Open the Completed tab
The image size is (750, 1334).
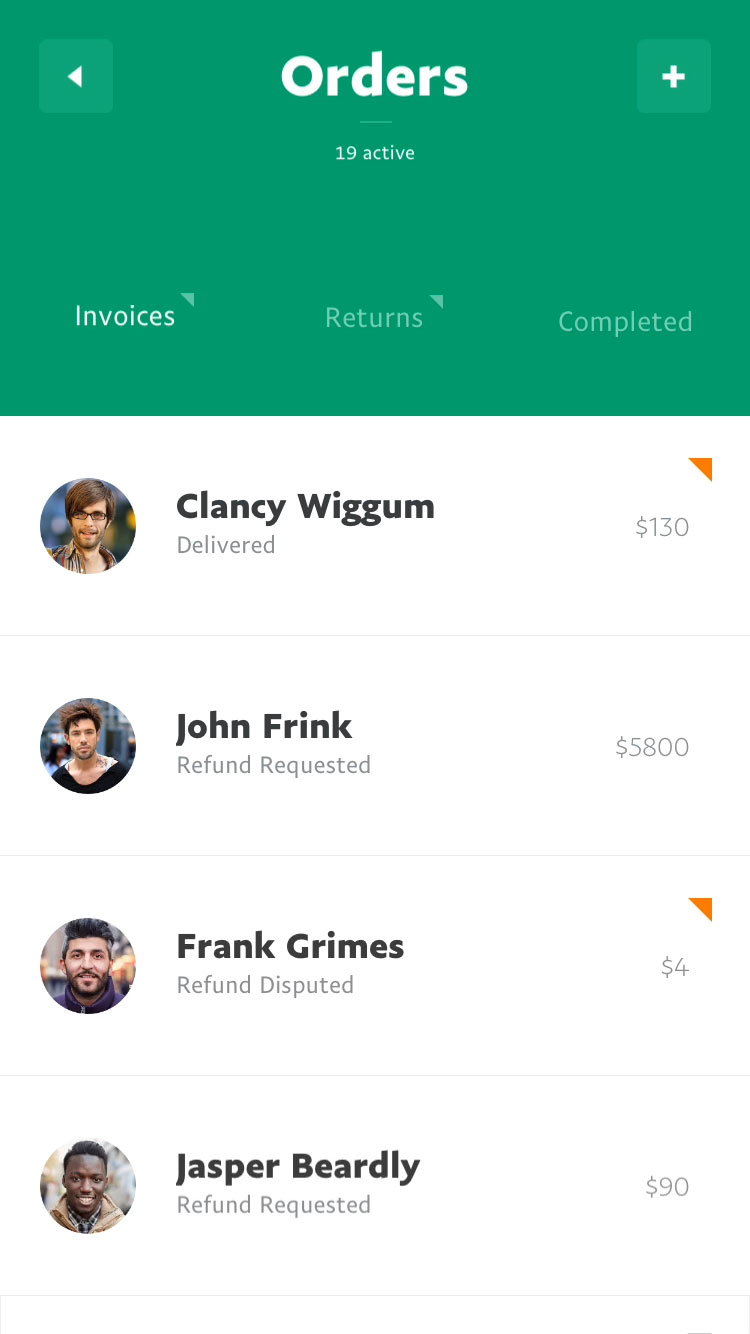[x=625, y=322]
